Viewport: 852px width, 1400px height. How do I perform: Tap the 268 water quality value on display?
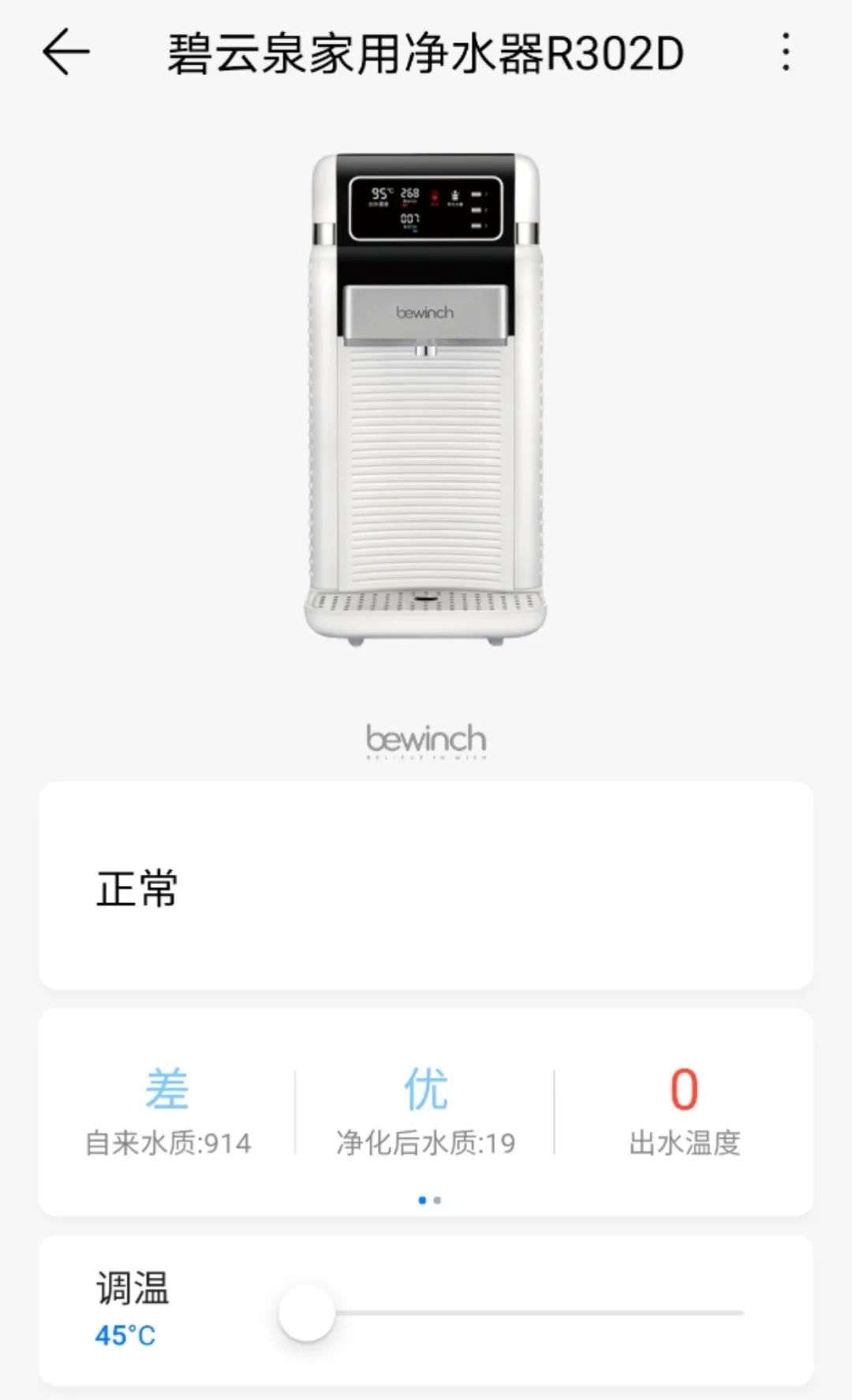point(409,192)
